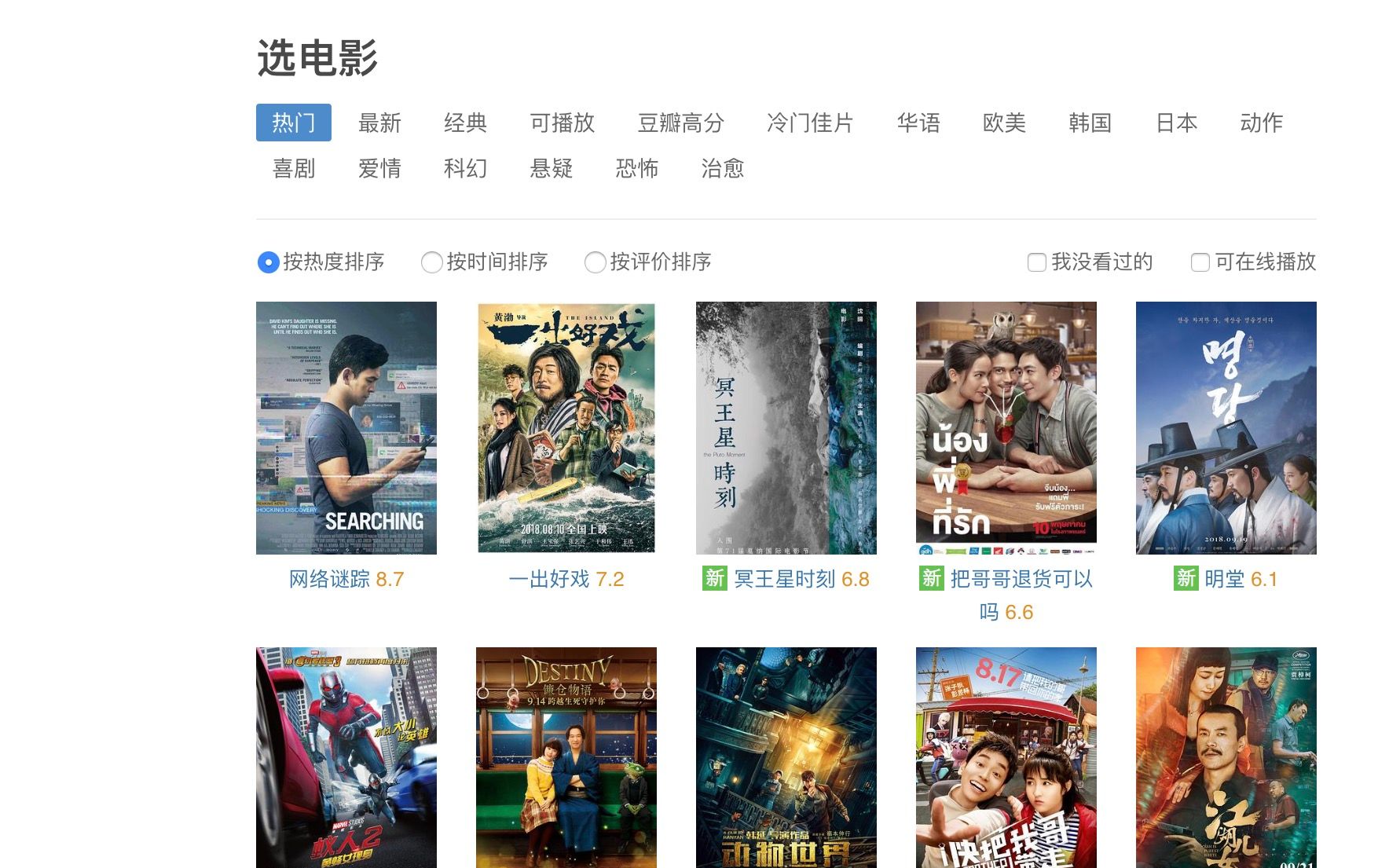Enable the 可在线播放 filter
Viewport: 1389px width, 868px height.
(x=1200, y=262)
